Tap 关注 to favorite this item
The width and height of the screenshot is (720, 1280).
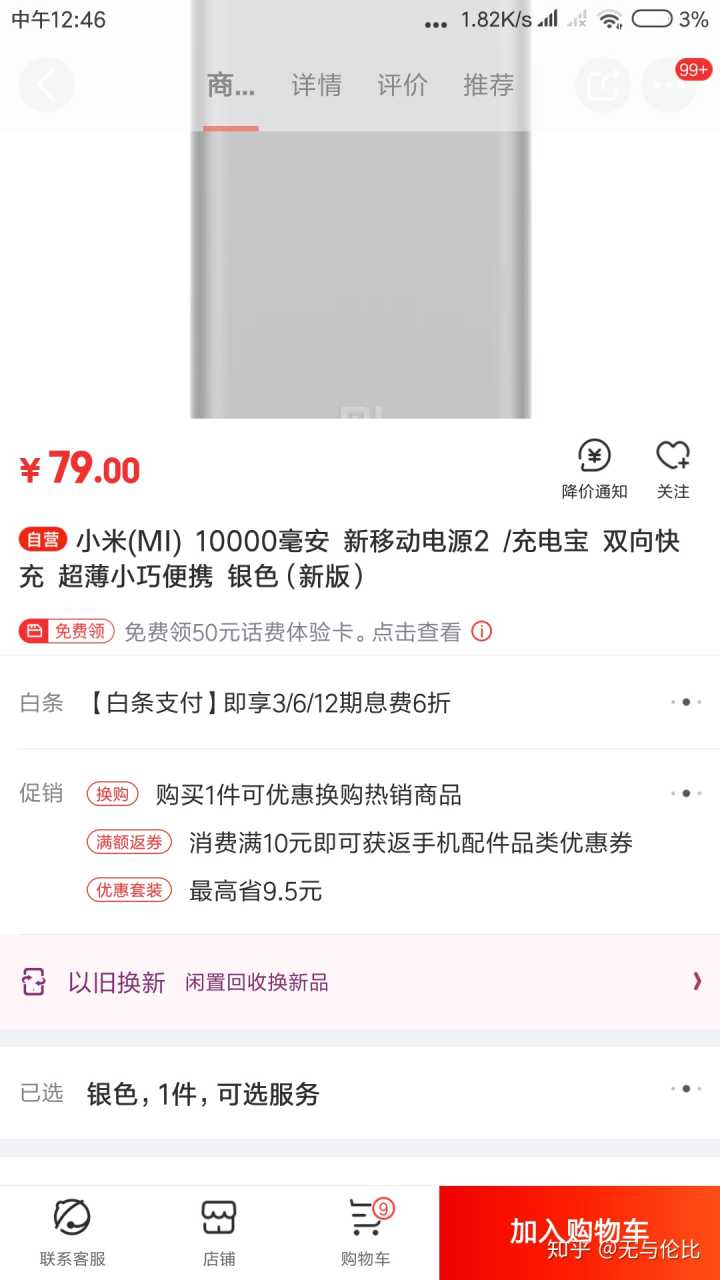click(673, 469)
